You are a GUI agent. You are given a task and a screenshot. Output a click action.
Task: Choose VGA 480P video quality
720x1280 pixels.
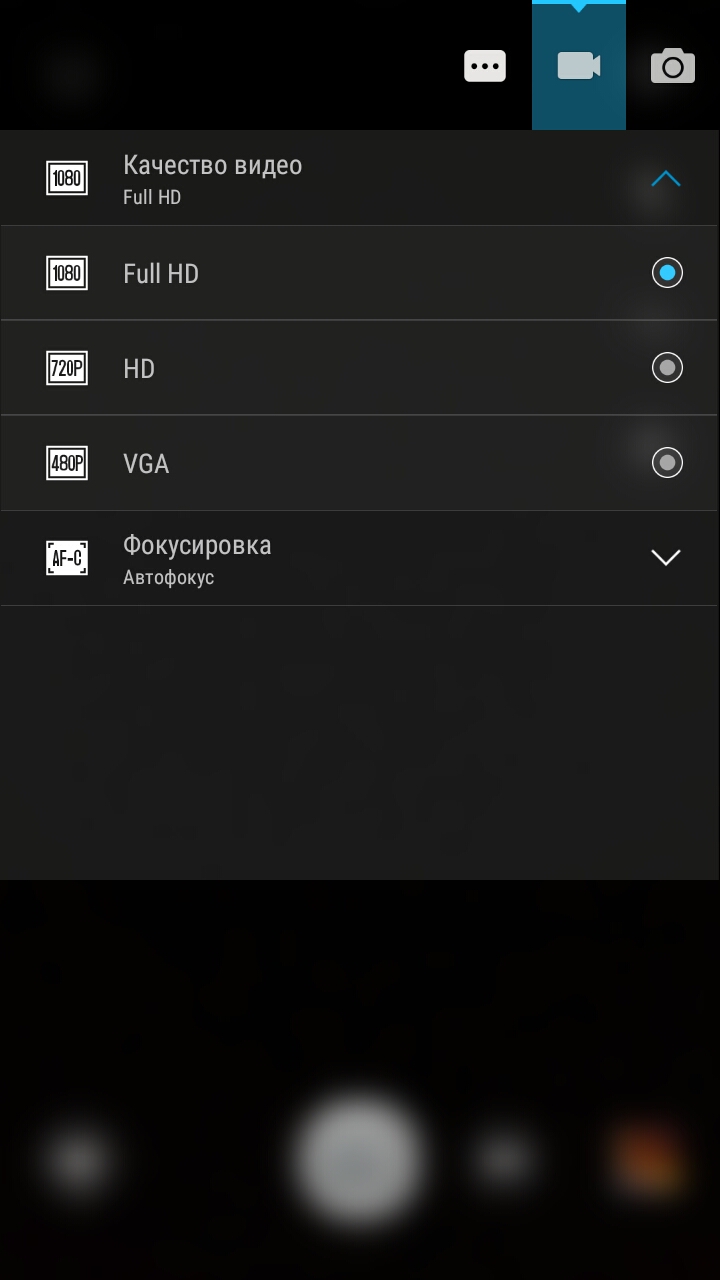click(x=360, y=463)
